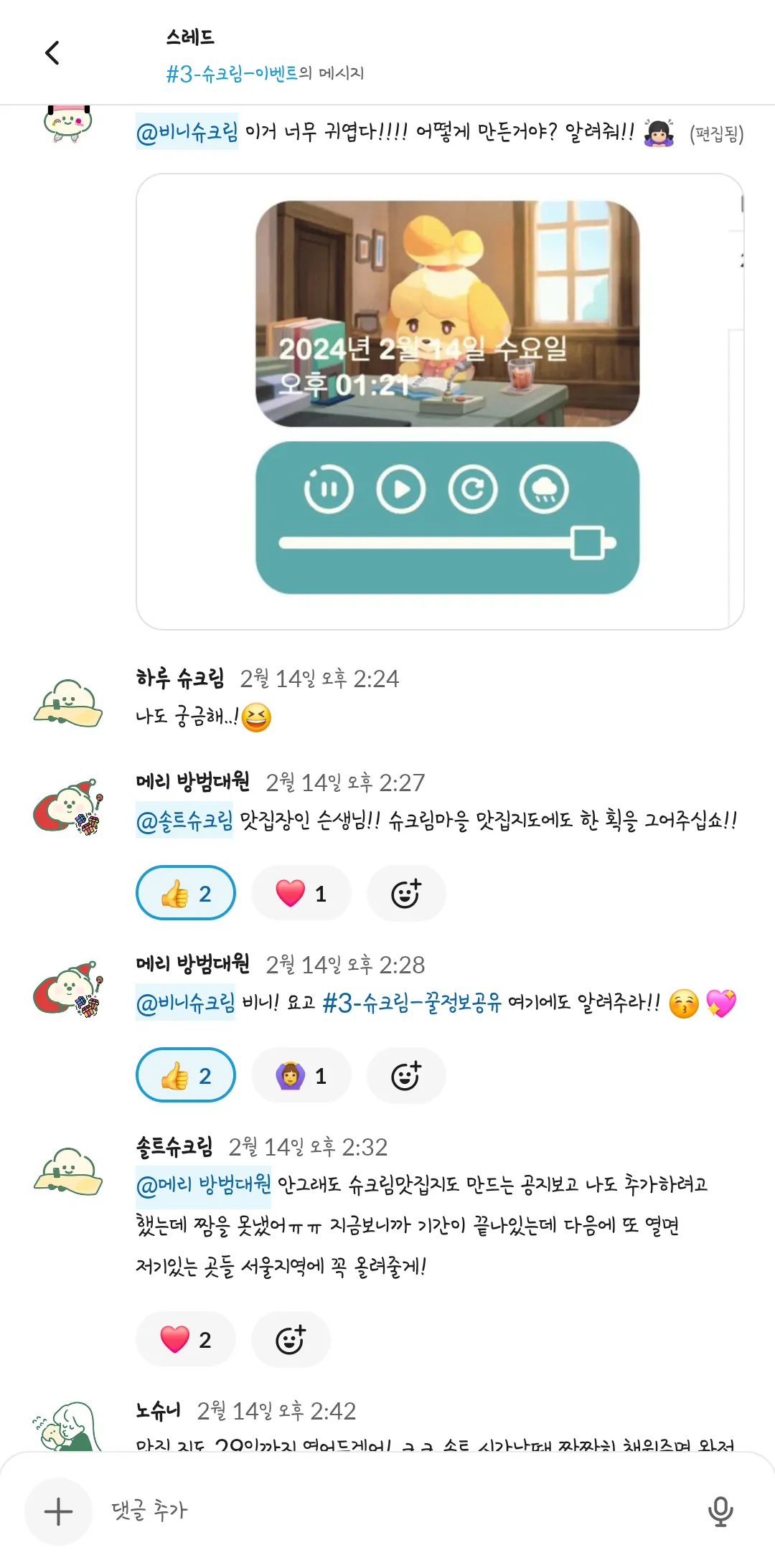Go back from the thread view
Screen dimensions: 775x1568
(52, 52)
